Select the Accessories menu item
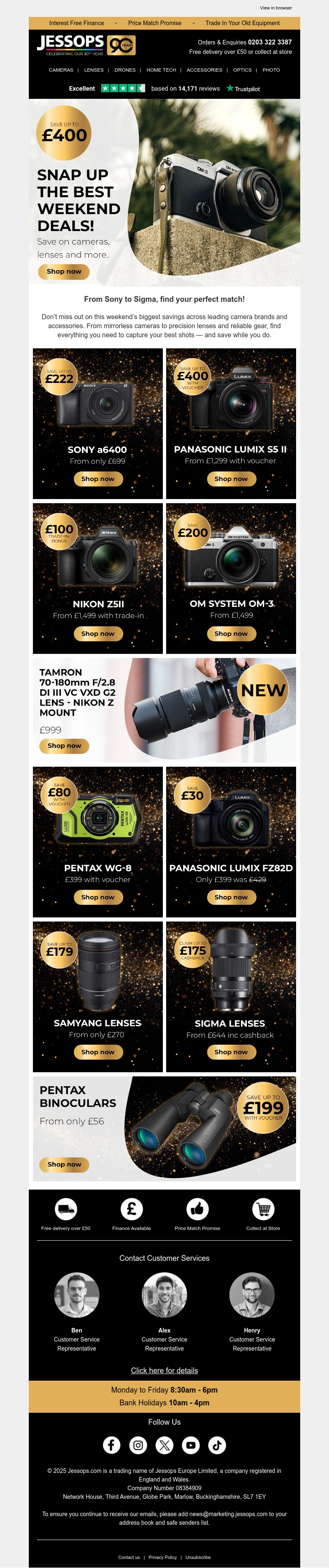 pyautogui.click(x=204, y=70)
